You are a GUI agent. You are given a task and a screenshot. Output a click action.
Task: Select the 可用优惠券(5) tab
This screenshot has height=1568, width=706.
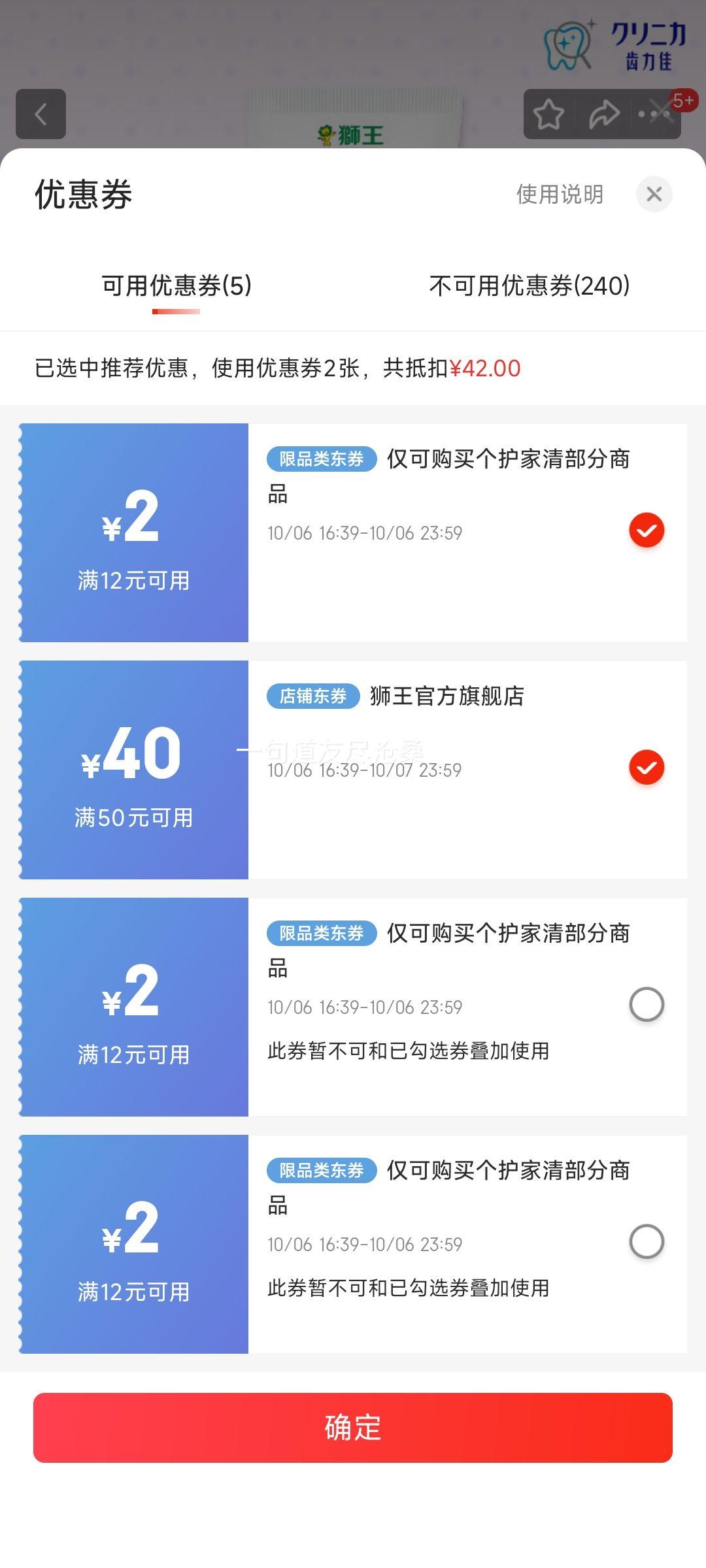[176, 286]
